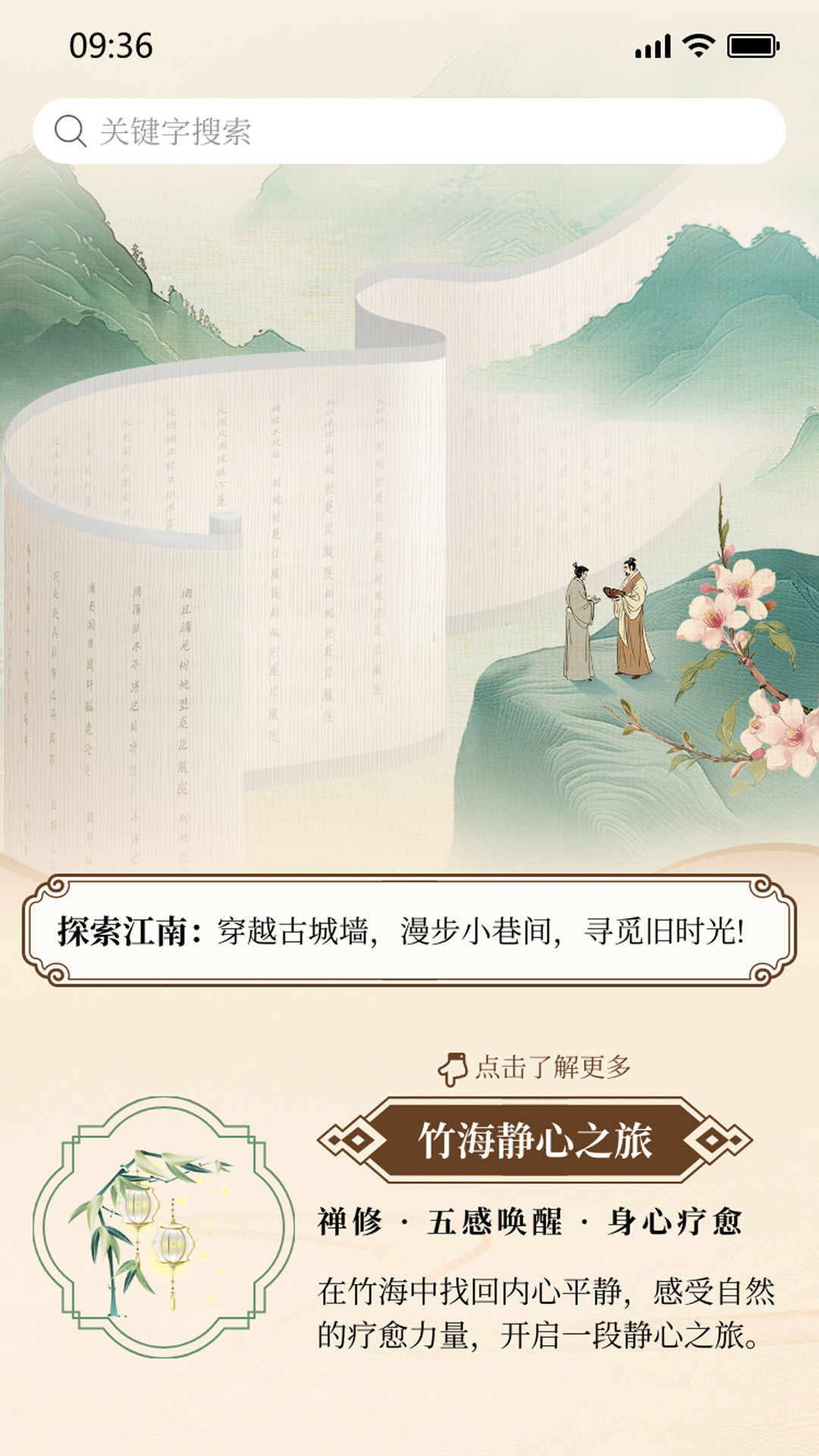Open 竹海静心之旅 title button
This screenshot has height=1456, width=819.
pyautogui.click(x=535, y=1140)
